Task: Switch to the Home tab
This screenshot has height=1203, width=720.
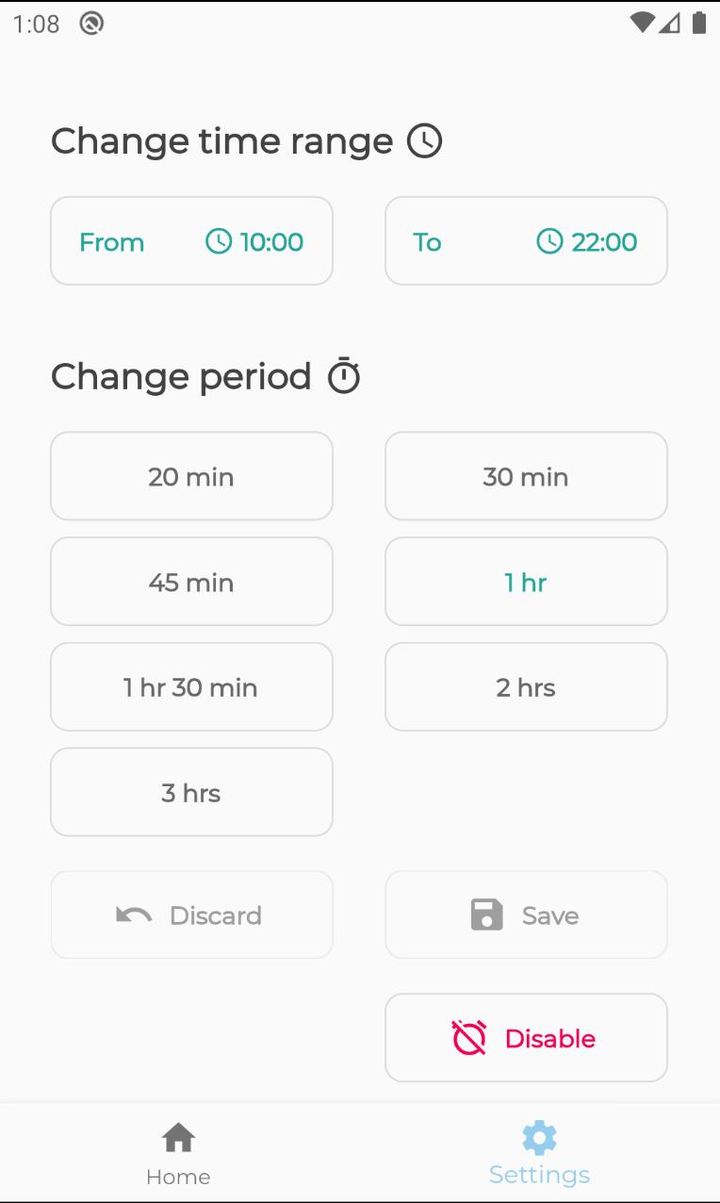Action: (178, 1153)
